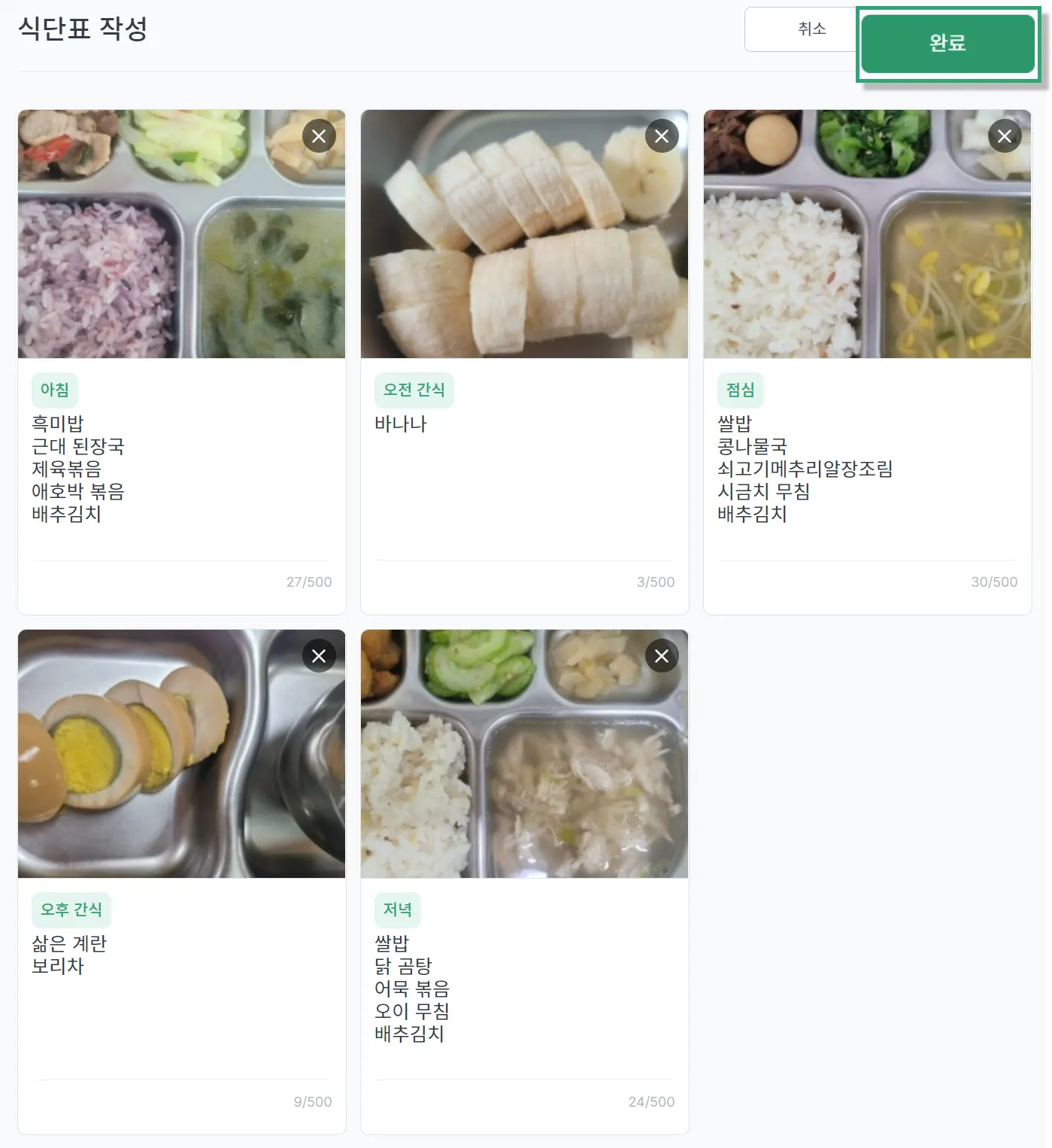This screenshot has height=1148, width=1052.
Task: Remove the 아침 meal photo
Action: pyautogui.click(x=319, y=136)
